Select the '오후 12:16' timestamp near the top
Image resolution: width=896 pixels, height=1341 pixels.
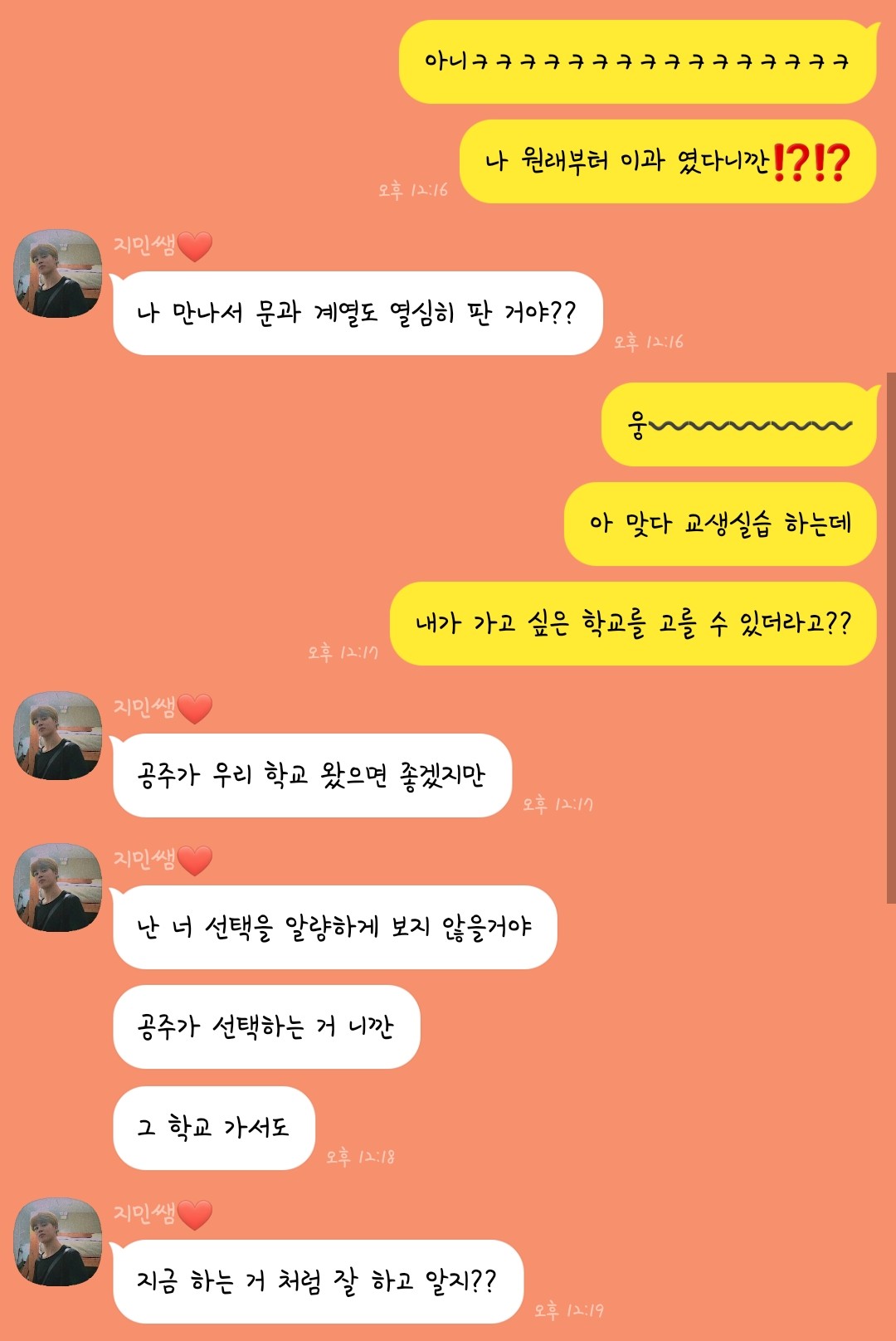coord(412,189)
